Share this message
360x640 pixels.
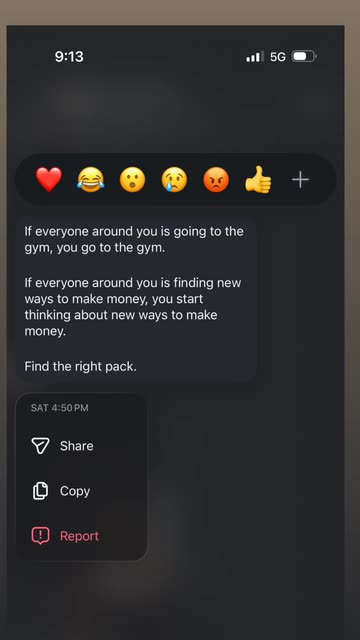click(x=82, y=446)
